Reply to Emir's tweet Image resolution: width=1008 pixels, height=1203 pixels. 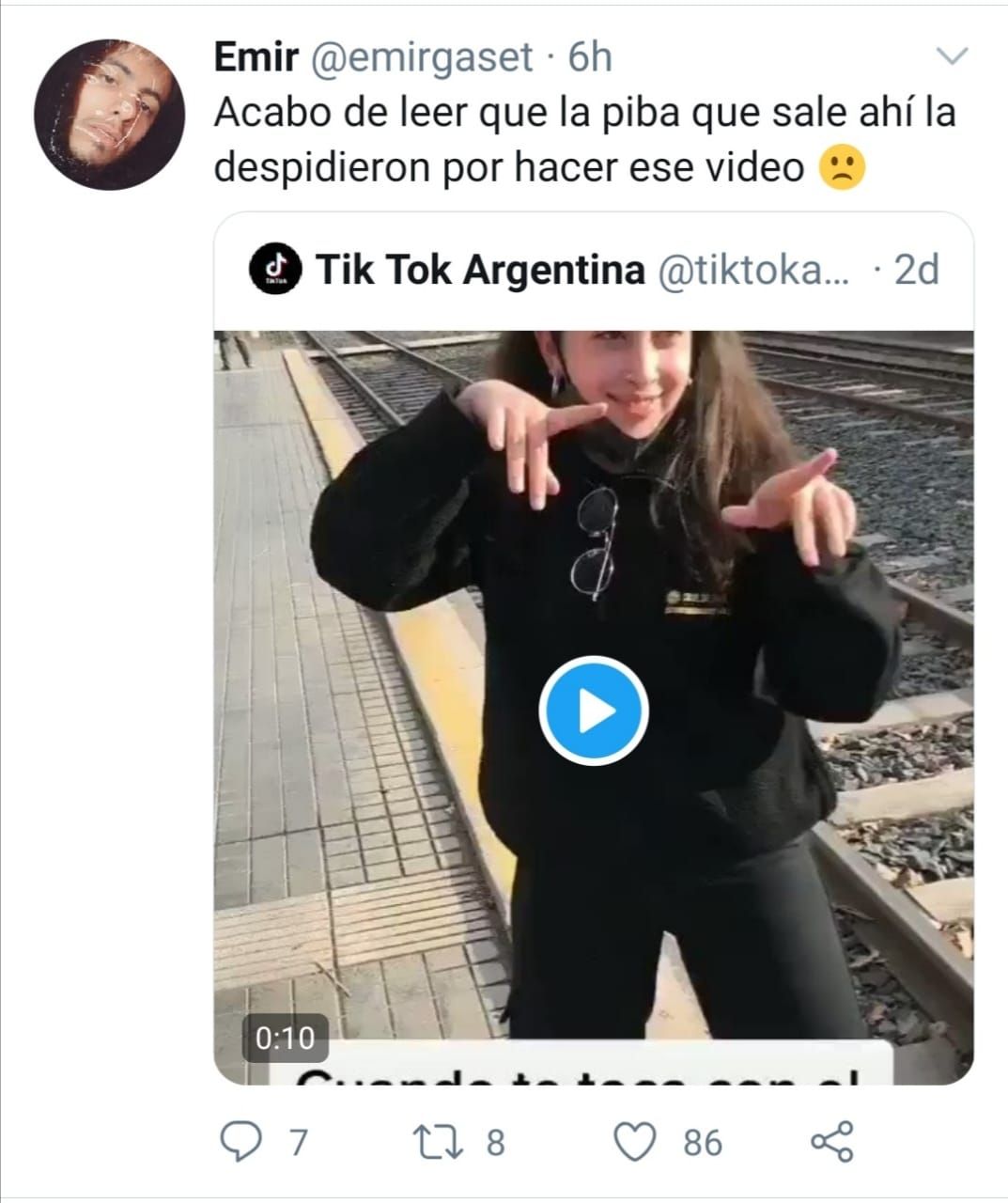[x=241, y=1141]
